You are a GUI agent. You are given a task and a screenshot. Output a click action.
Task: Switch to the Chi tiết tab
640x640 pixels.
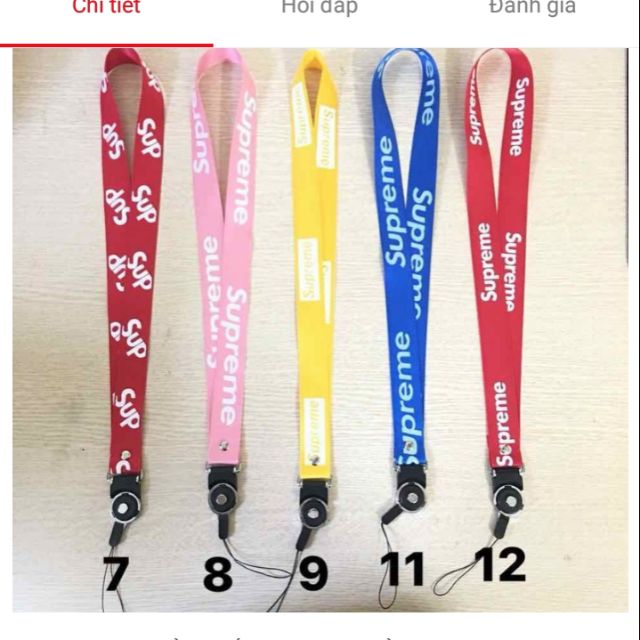106,10
